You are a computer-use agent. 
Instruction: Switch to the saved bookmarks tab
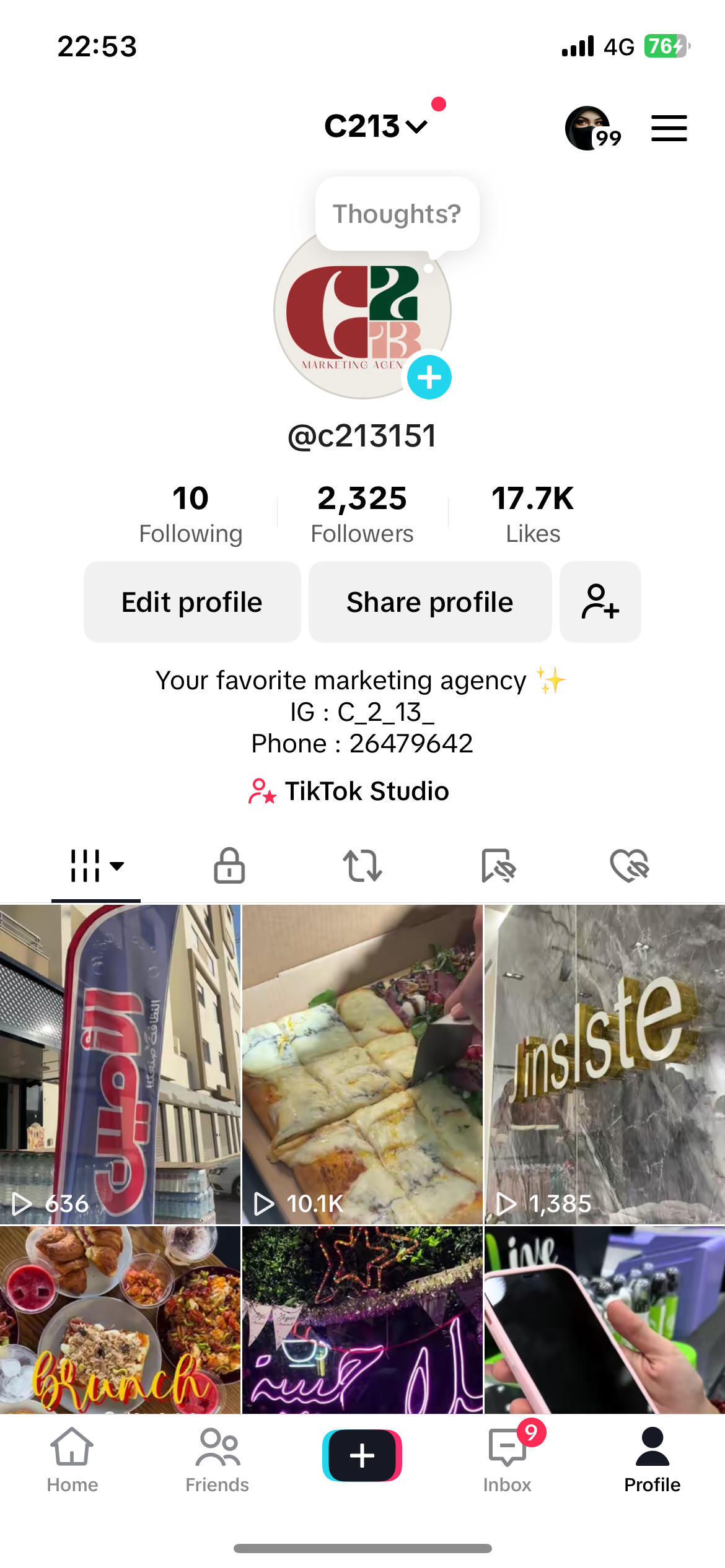coord(498,865)
